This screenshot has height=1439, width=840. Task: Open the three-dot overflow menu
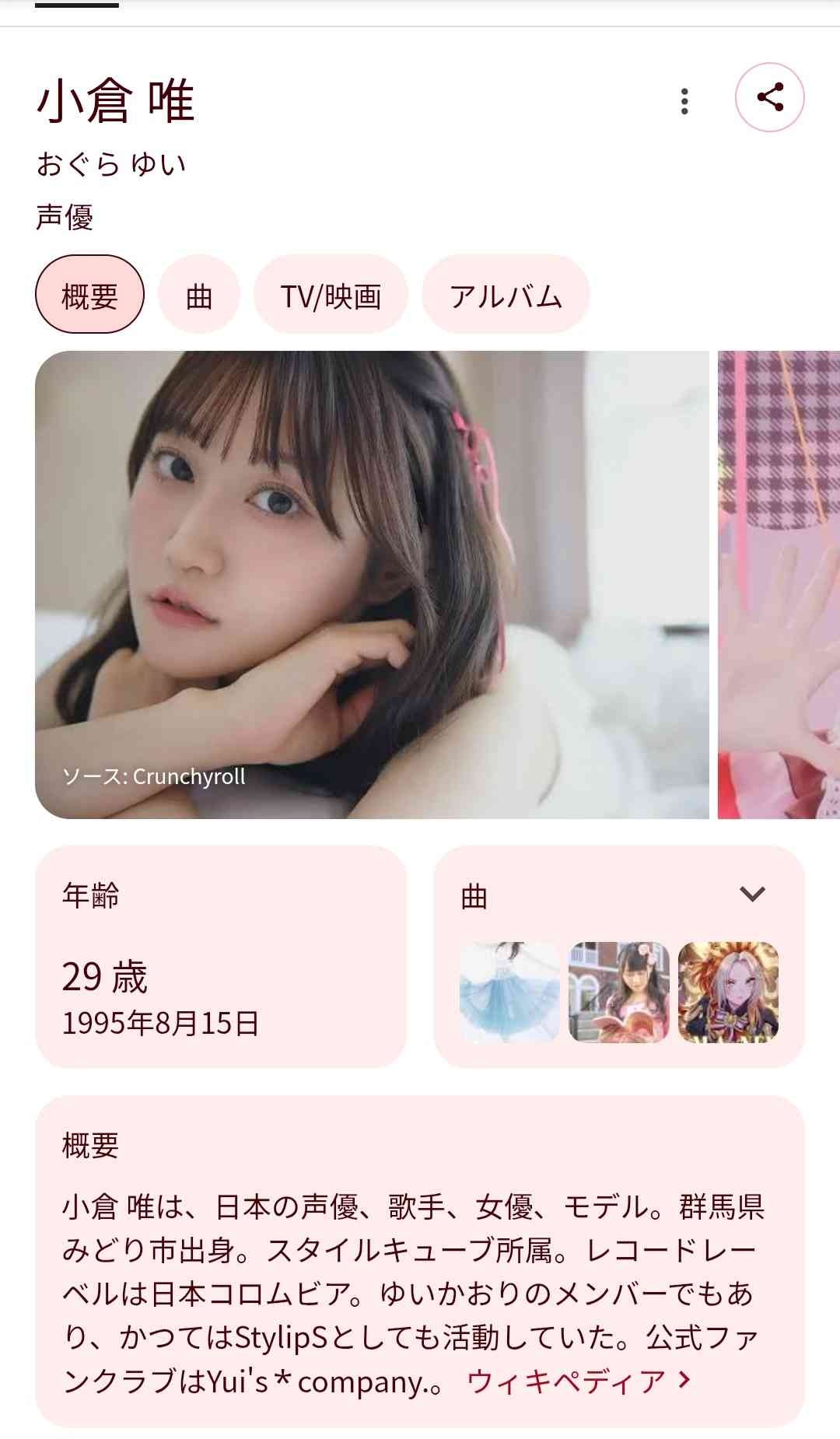(x=684, y=101)
